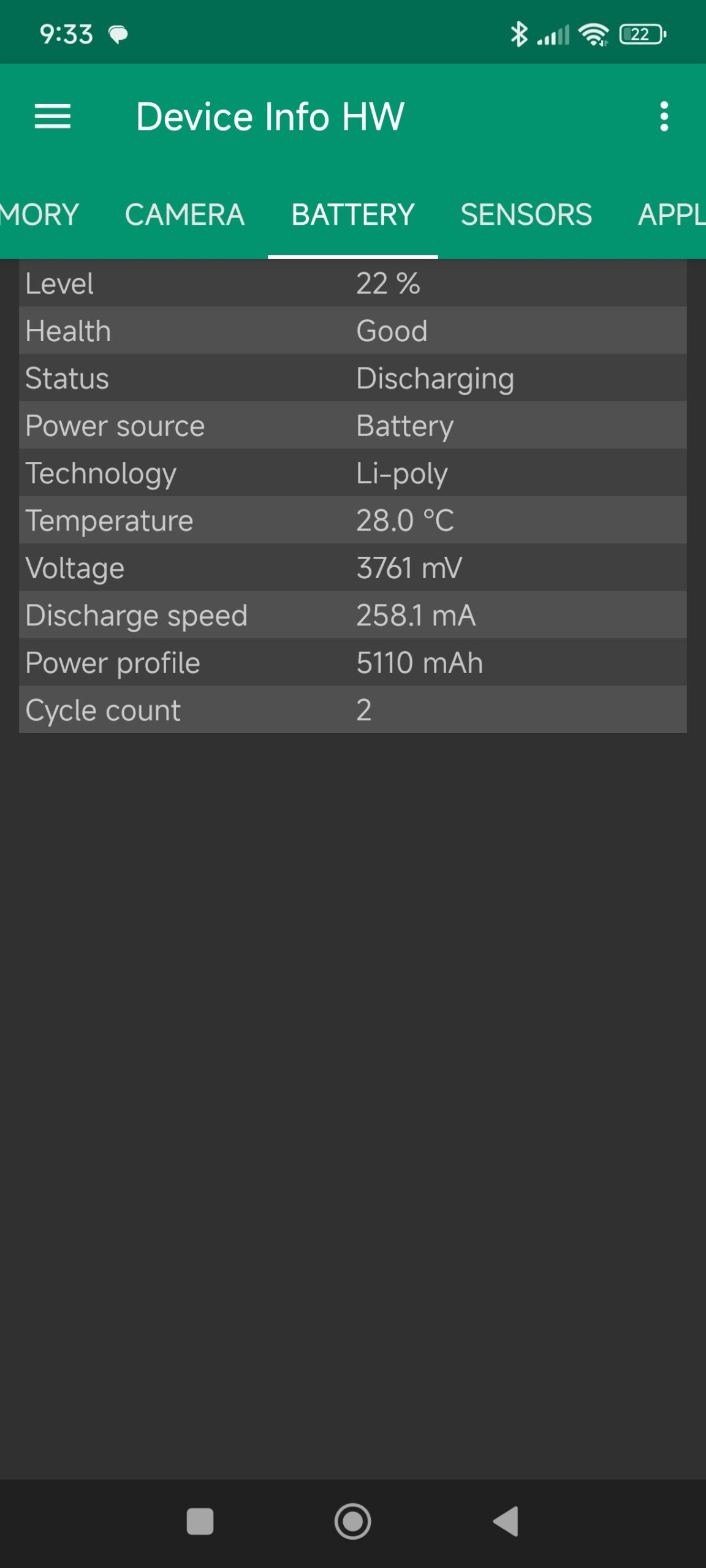Image resolution: width=706 pixels, height=1568 pixels.
Task: Switch to the Camera tab
Action: (x=184, y=215)
